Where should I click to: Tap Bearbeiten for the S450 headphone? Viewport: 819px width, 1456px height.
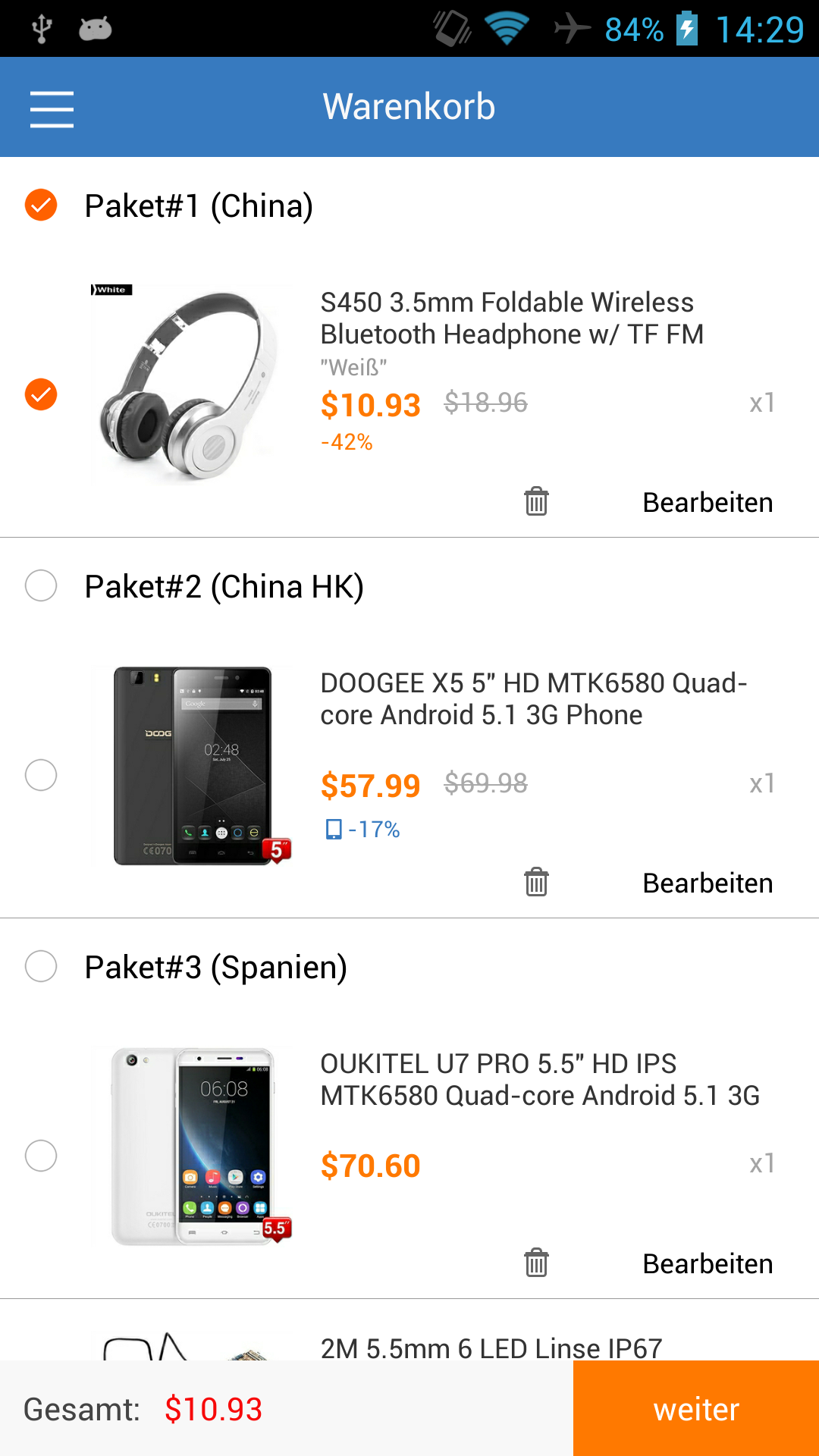(x=708, y=503)
